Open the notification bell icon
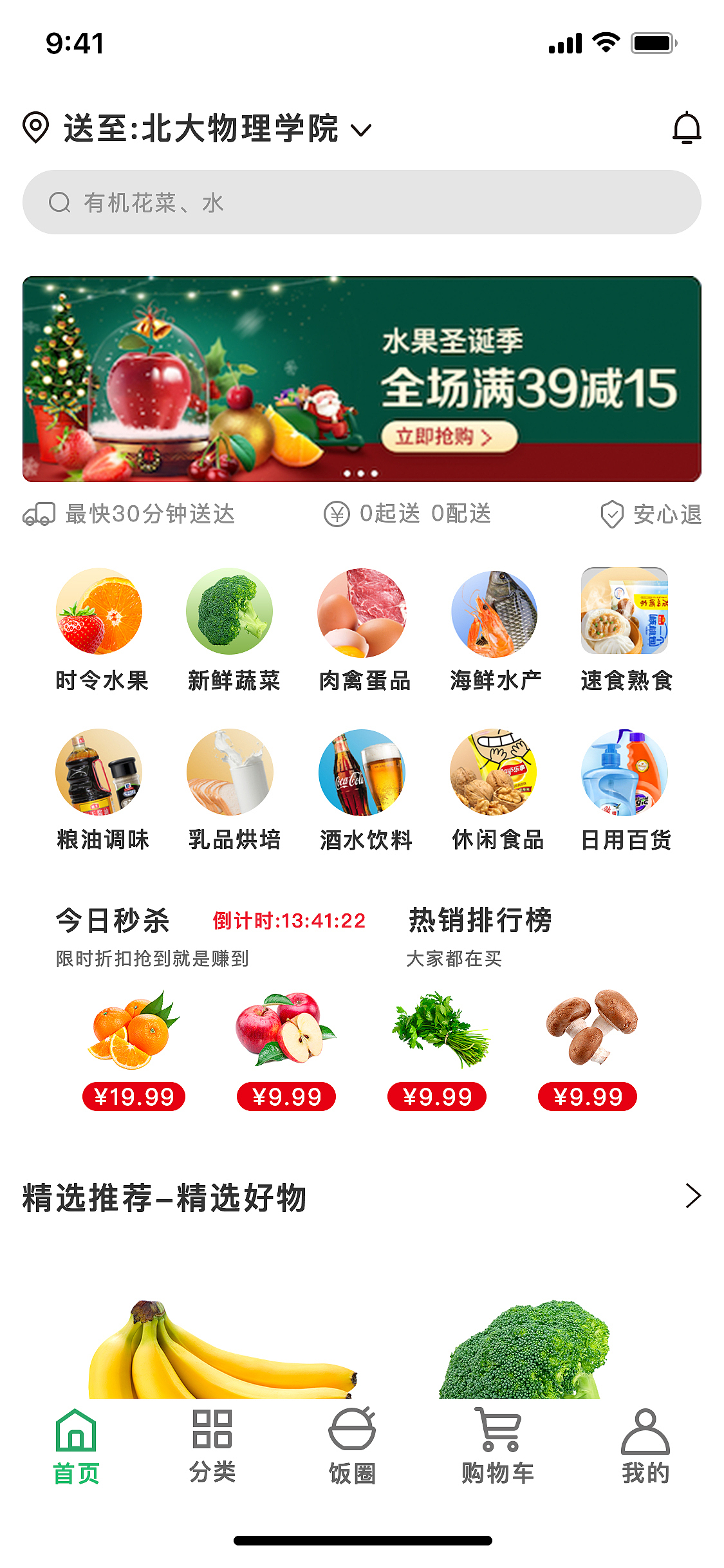The width and height of the screenshot is (724, 1568). 688,127
